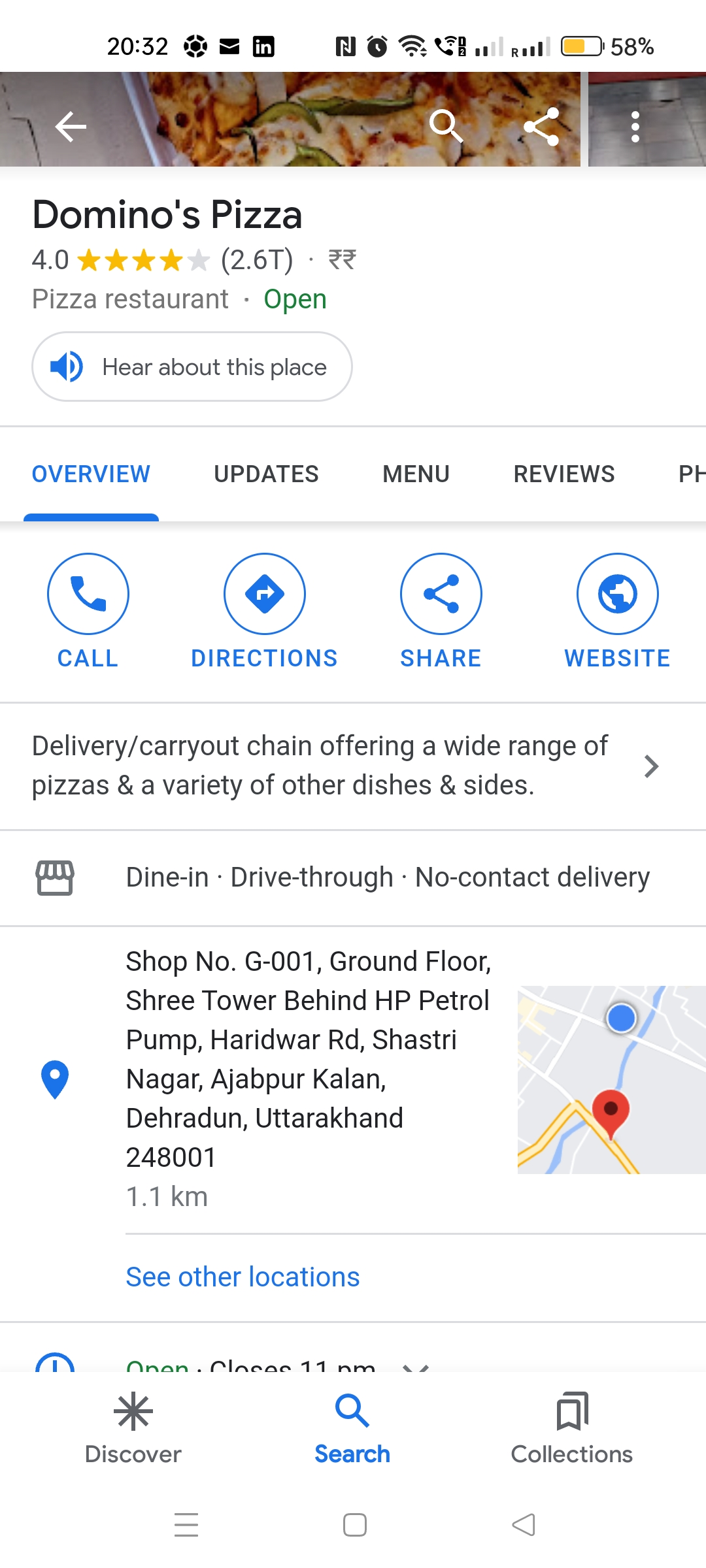Open search from the photo header

446,125
